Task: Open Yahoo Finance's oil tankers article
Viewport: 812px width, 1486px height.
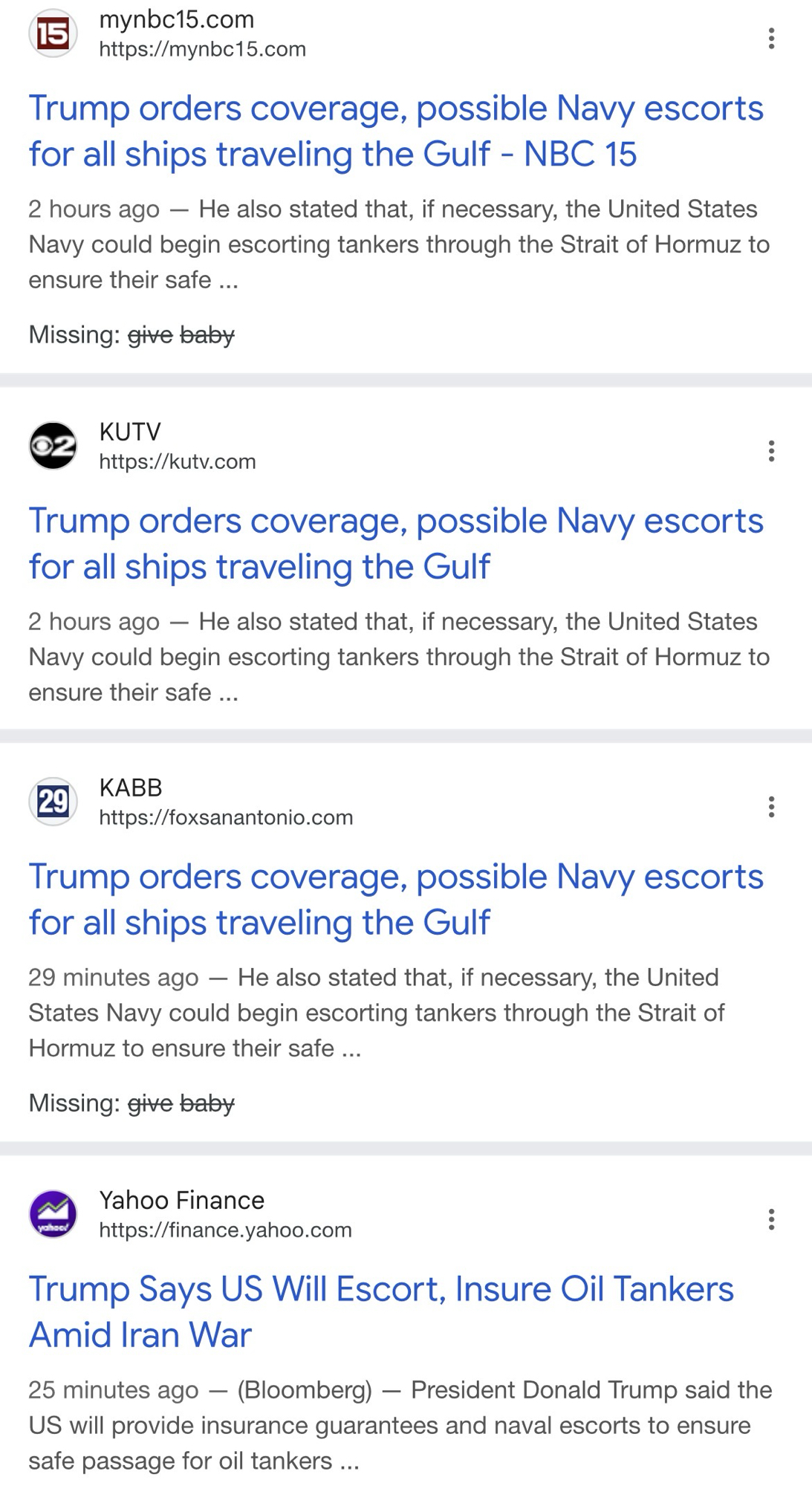Action: click(380, 1311)
